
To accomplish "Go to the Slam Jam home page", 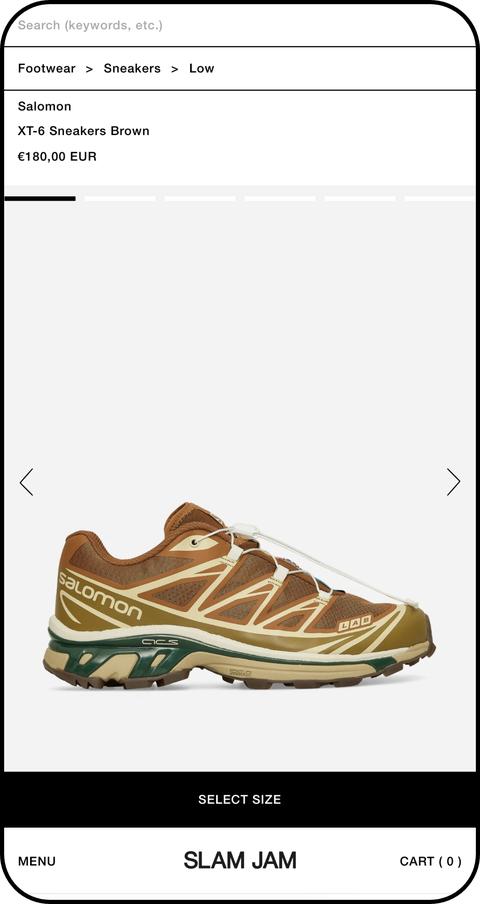I will click(x=240, y=860).
